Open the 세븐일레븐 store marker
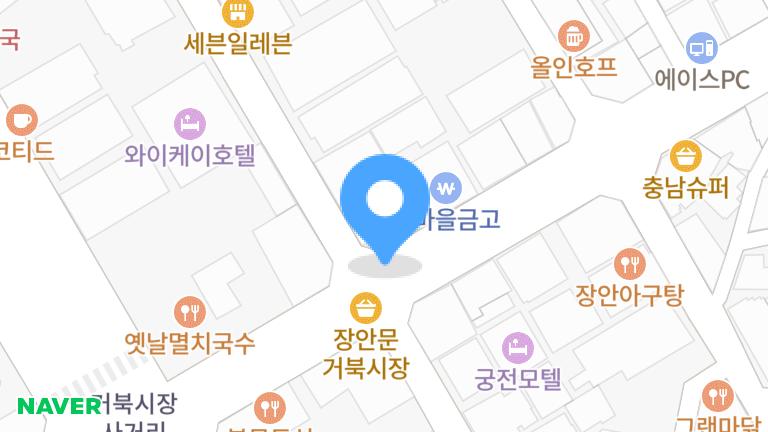 tap(238, 14)
